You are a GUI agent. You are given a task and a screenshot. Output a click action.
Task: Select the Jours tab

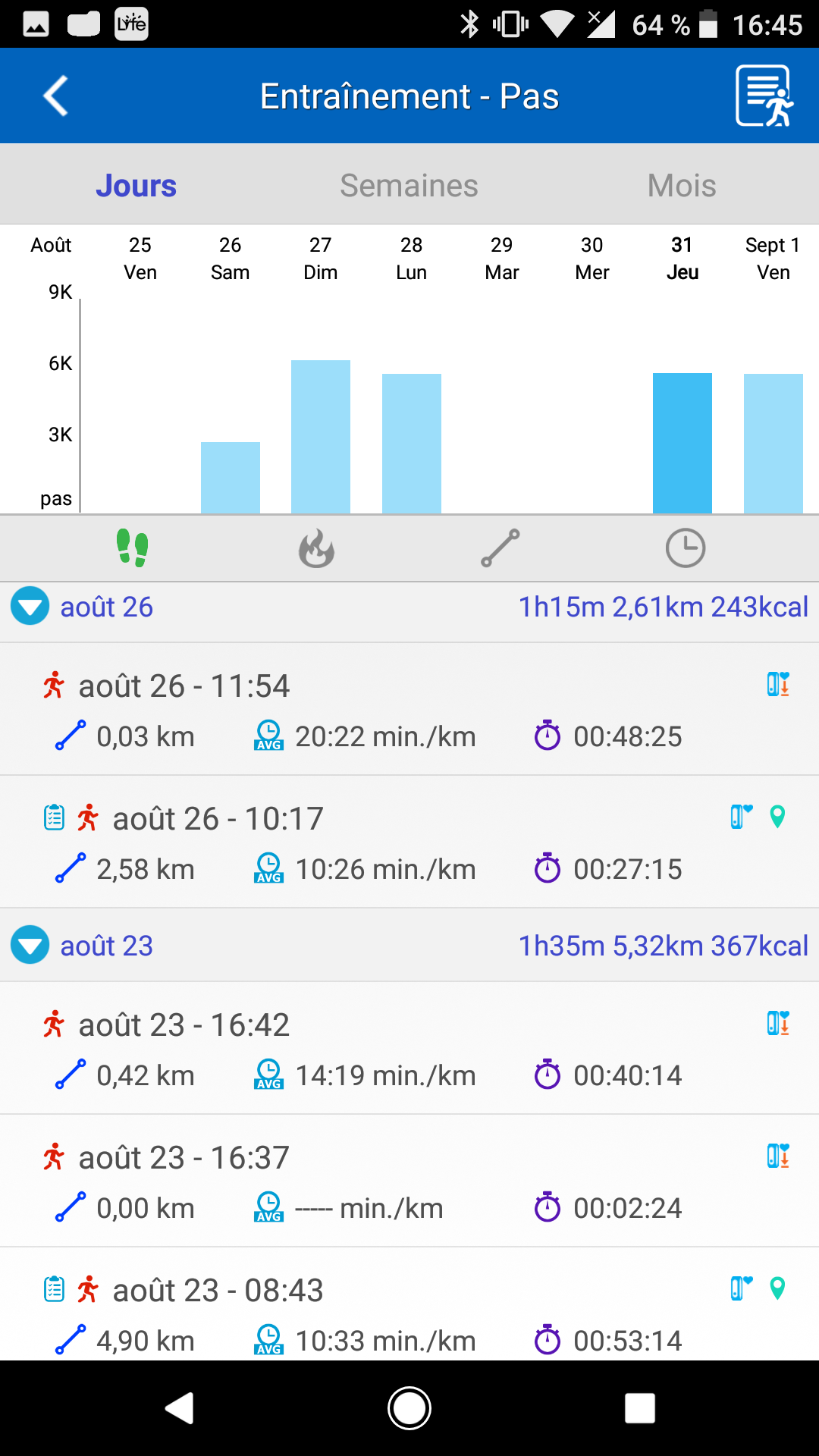(136, 186)
